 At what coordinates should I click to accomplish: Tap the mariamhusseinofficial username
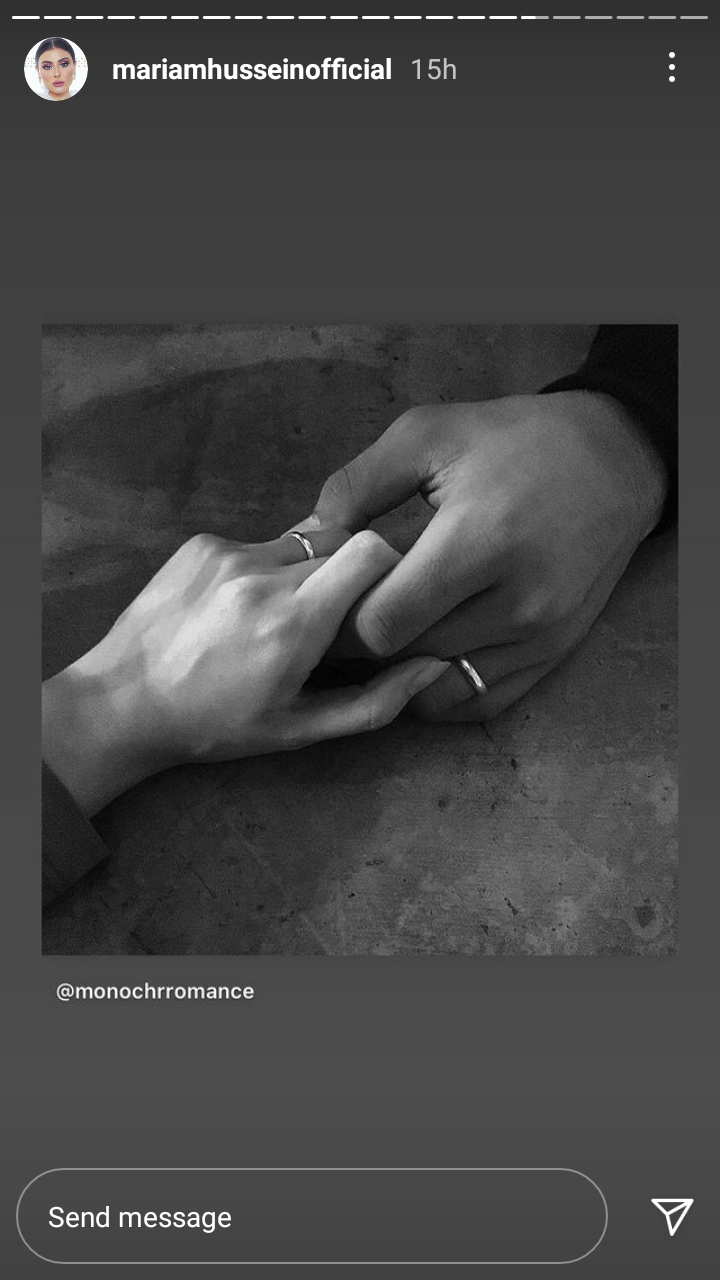click(x=251, y=70)
